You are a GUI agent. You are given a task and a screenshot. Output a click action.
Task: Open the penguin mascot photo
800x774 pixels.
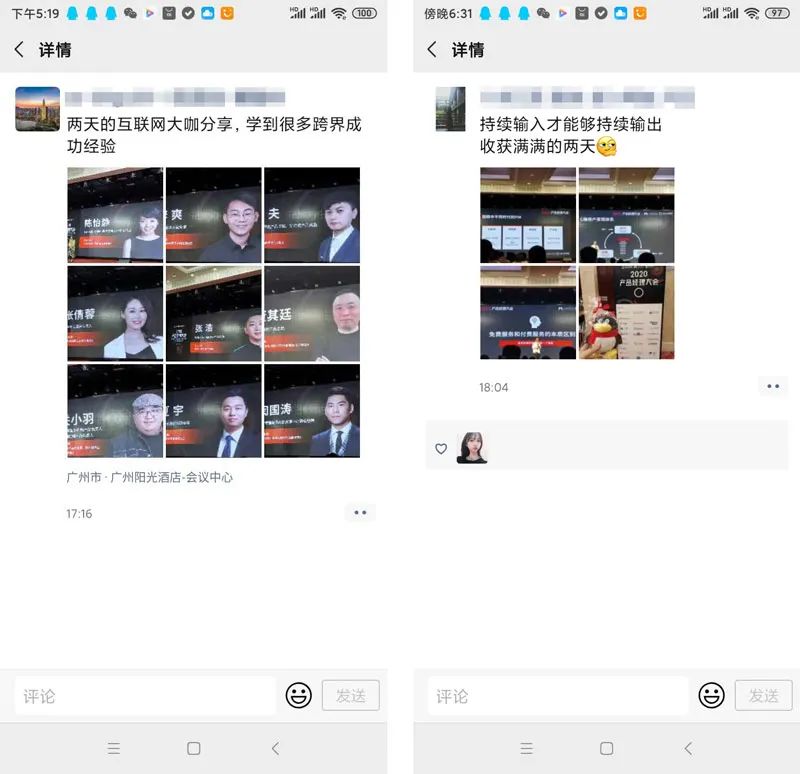[626, 312]
